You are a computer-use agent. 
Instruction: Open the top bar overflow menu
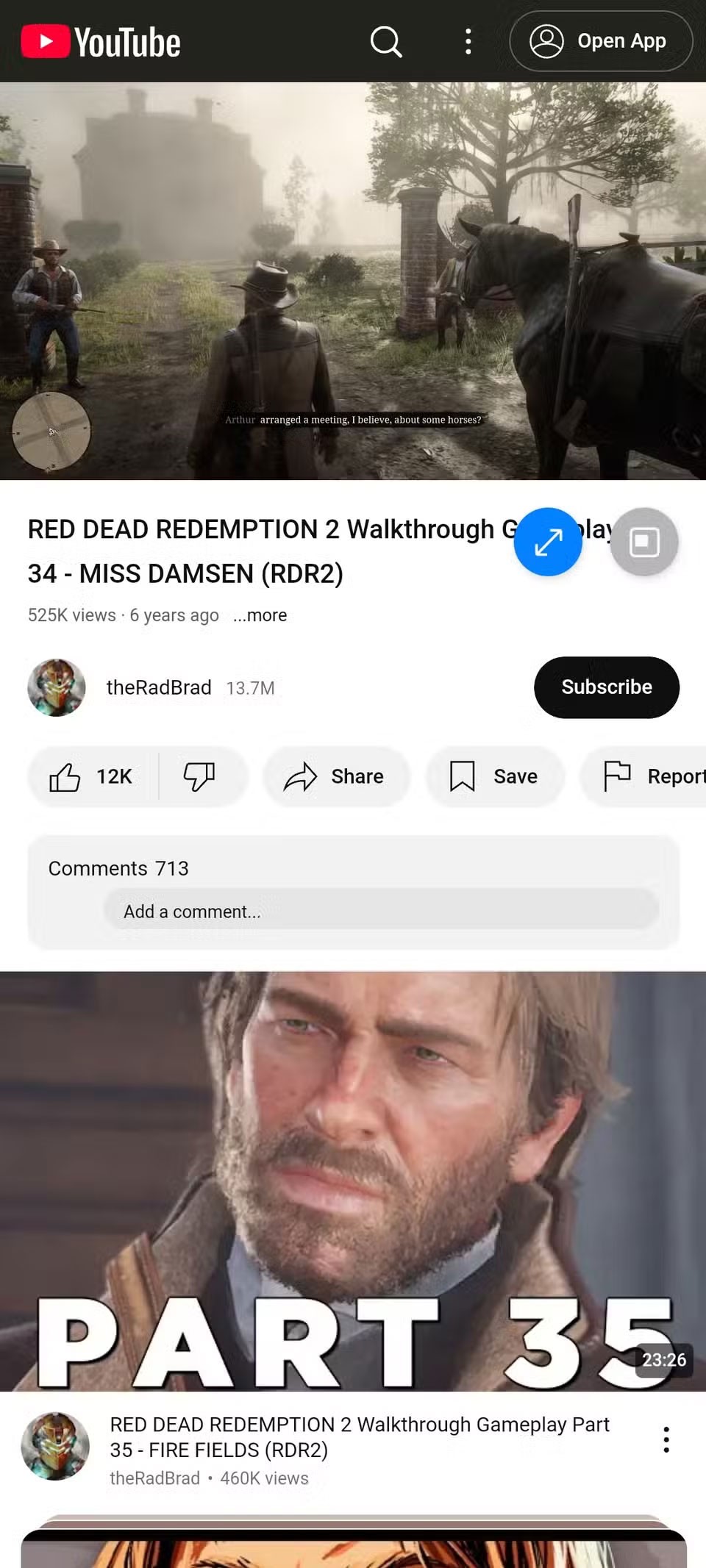tap(468, 42)
